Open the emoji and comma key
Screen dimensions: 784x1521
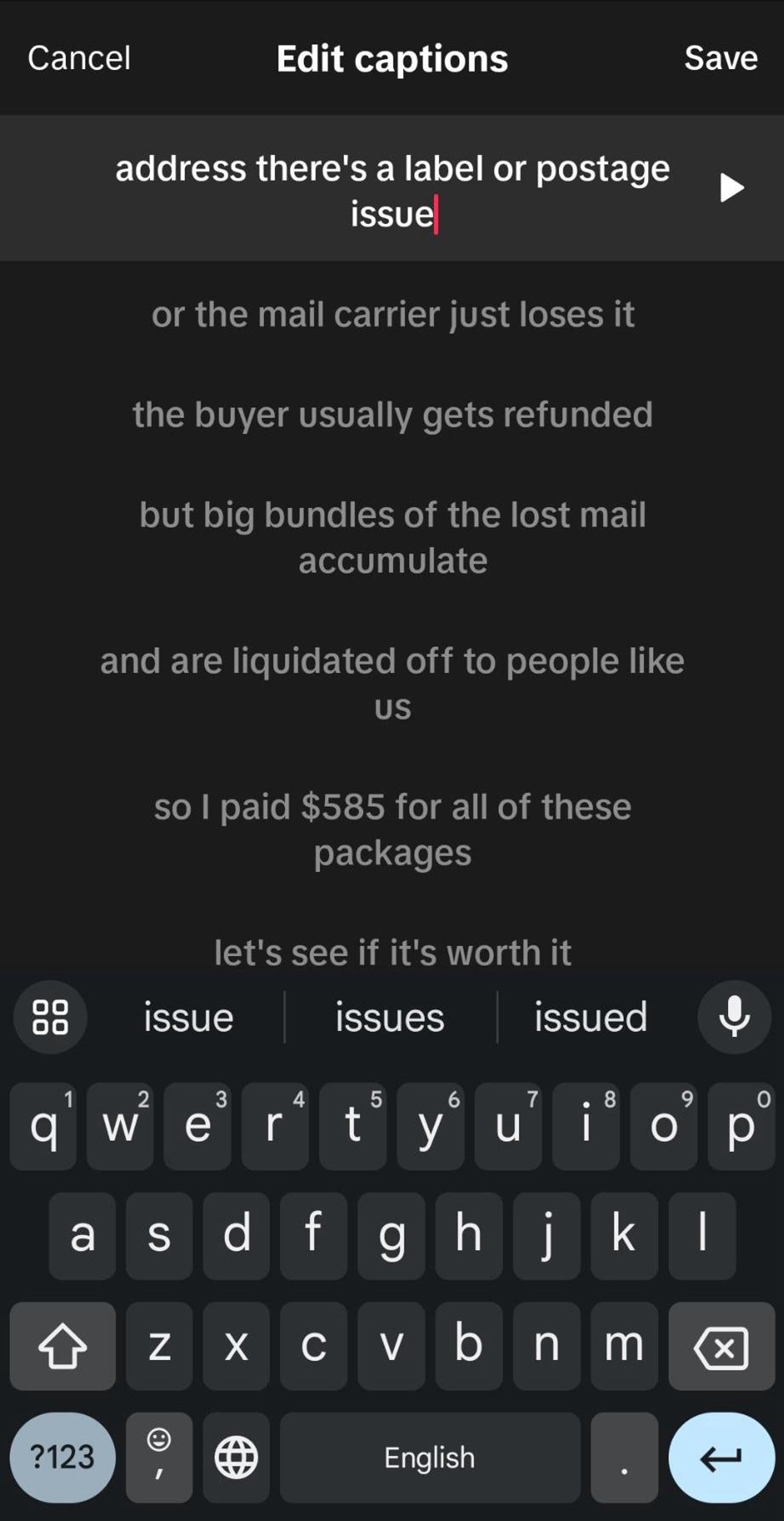[x=159, y=1457]
